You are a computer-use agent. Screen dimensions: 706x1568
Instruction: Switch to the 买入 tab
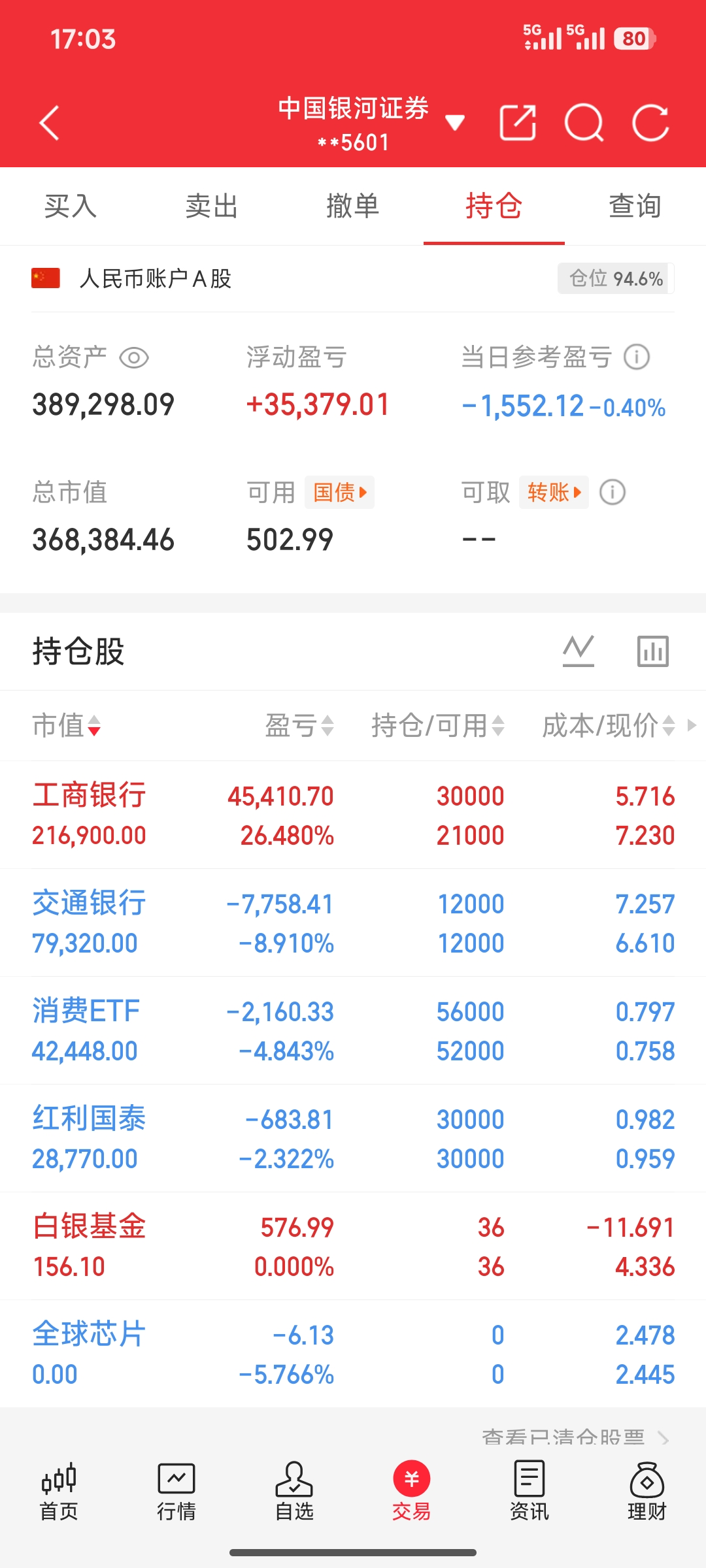[x=71, y=206]
